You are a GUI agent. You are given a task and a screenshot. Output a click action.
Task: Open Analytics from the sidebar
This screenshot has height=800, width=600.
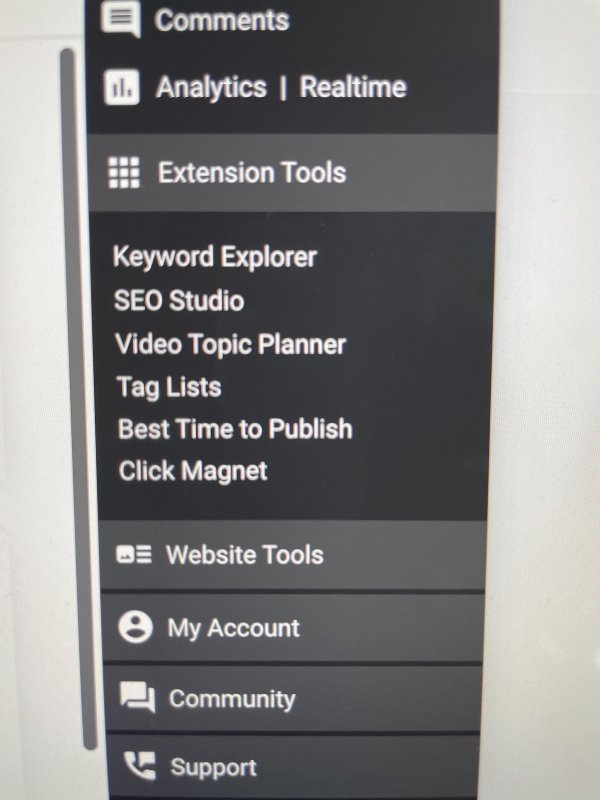pyautogui.click(x=211, y=88)
